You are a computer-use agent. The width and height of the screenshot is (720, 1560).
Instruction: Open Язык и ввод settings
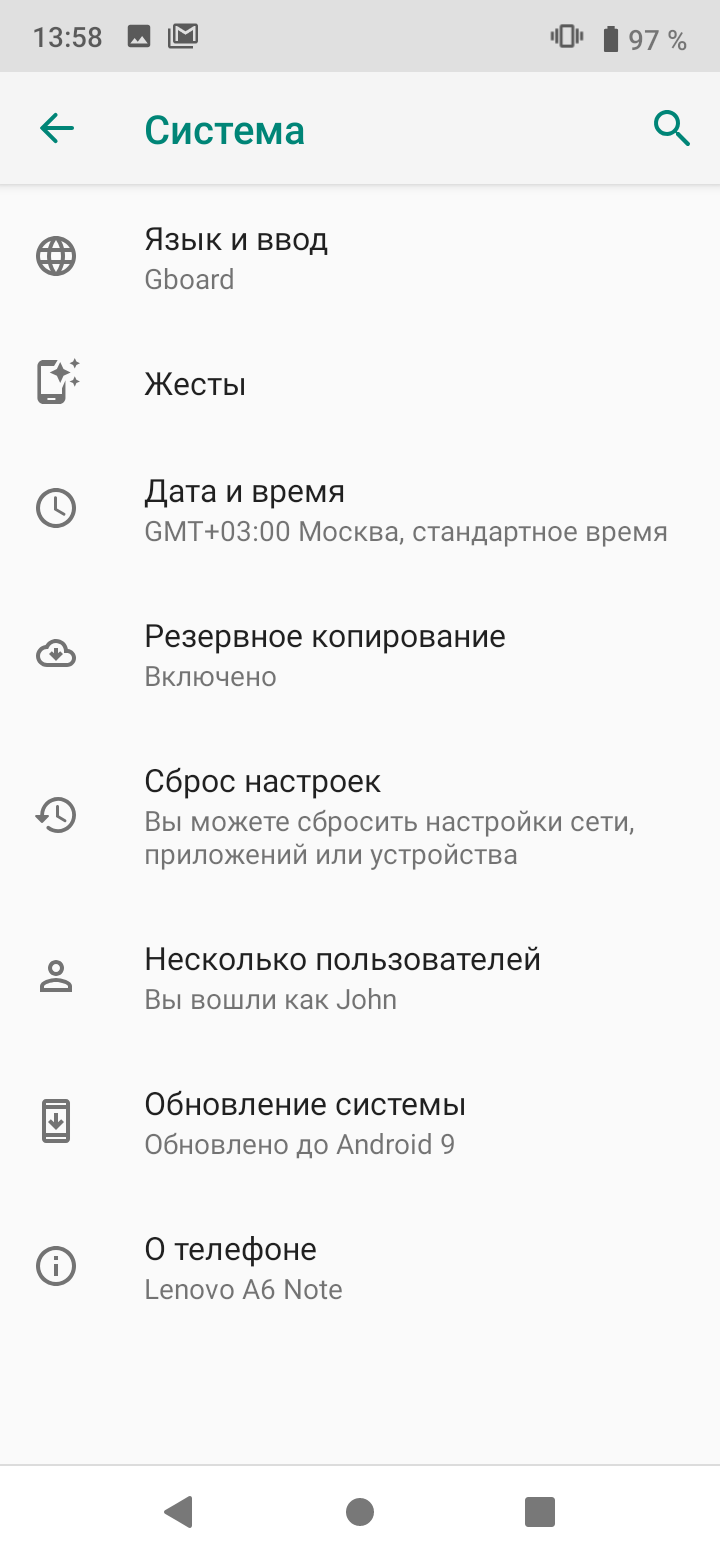click(236, 258)
